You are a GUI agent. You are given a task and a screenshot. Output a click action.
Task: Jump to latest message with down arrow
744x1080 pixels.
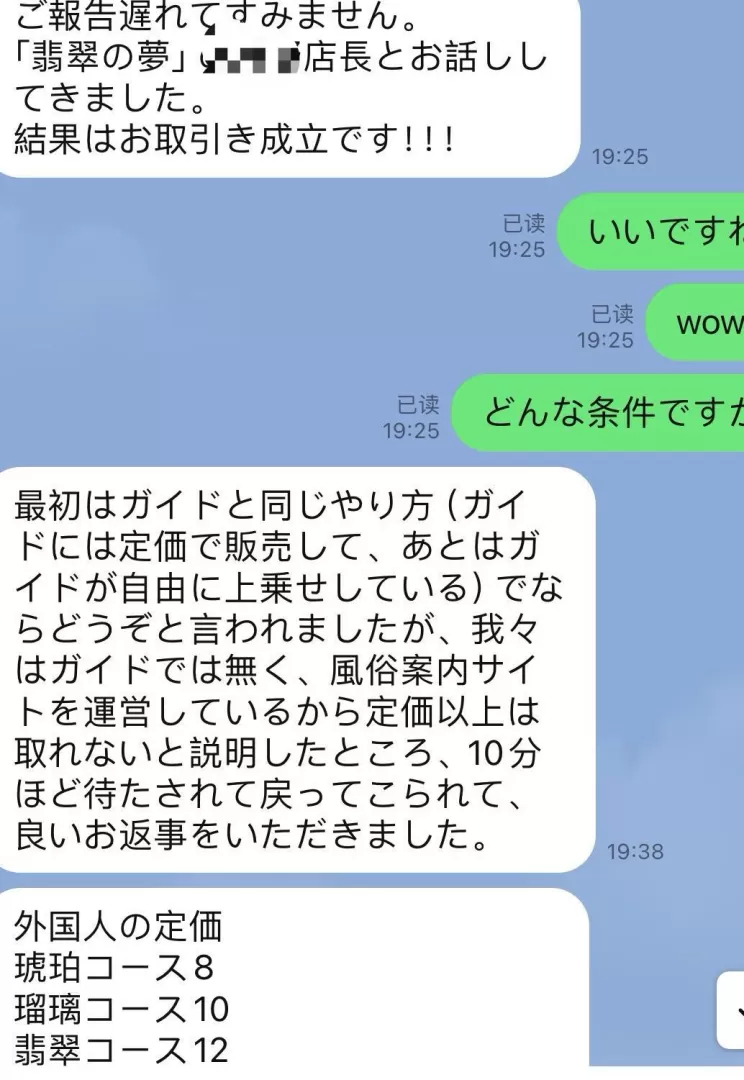(x=733, y=1012)
